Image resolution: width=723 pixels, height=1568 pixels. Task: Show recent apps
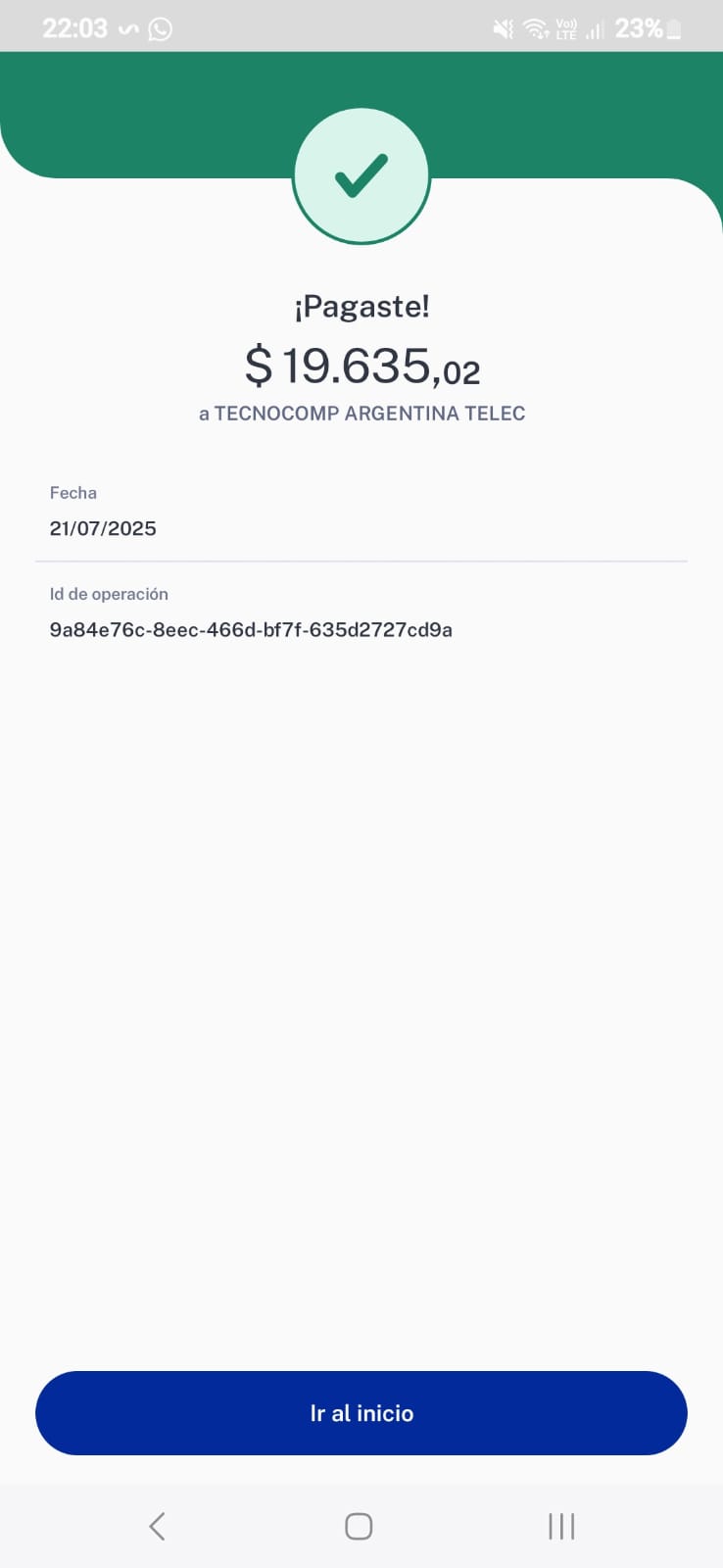tap(561, 1526)
